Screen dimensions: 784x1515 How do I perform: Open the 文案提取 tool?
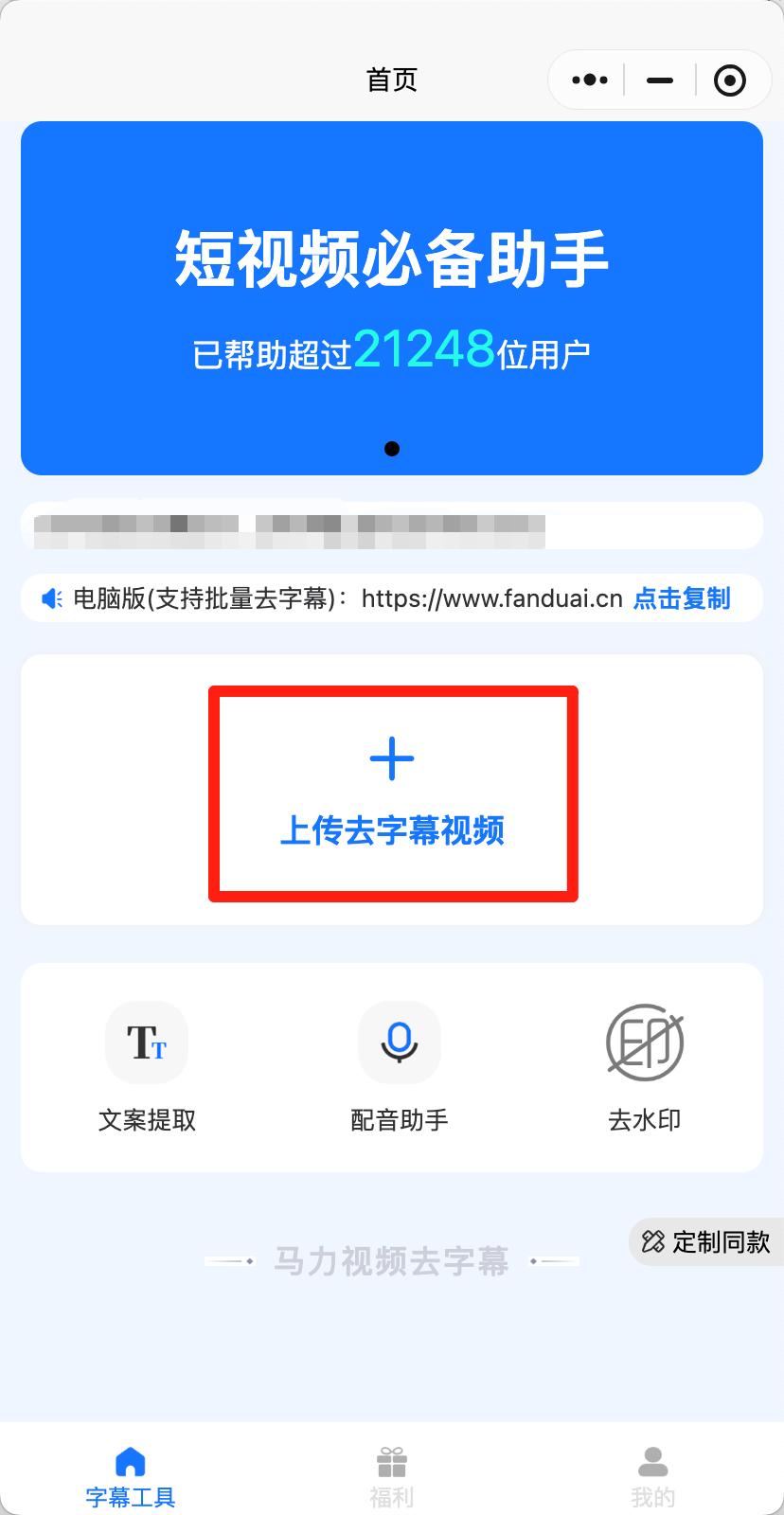[x=147, y=1067]
